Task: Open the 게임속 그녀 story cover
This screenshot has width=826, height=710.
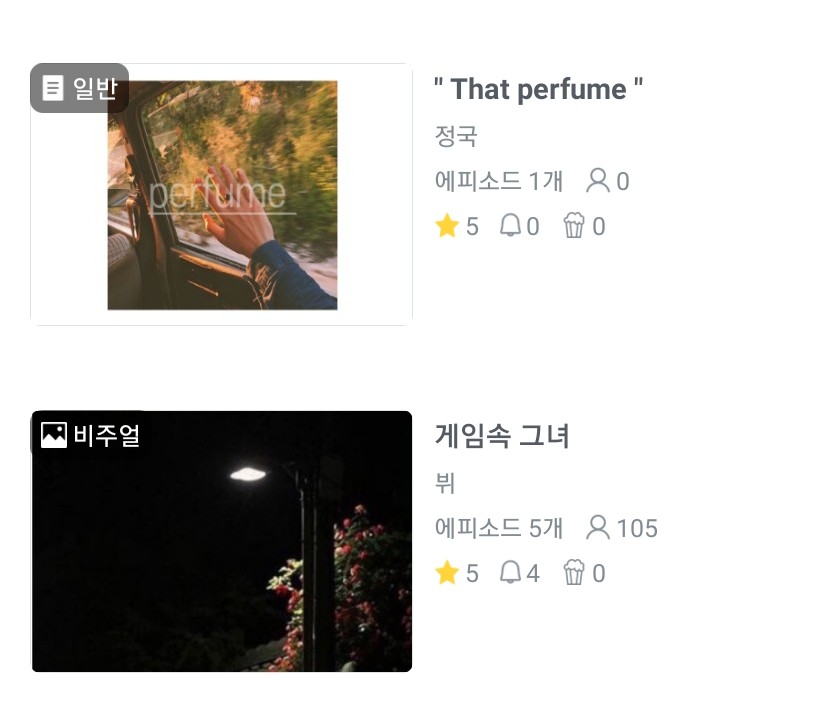Action: point(222,541)
